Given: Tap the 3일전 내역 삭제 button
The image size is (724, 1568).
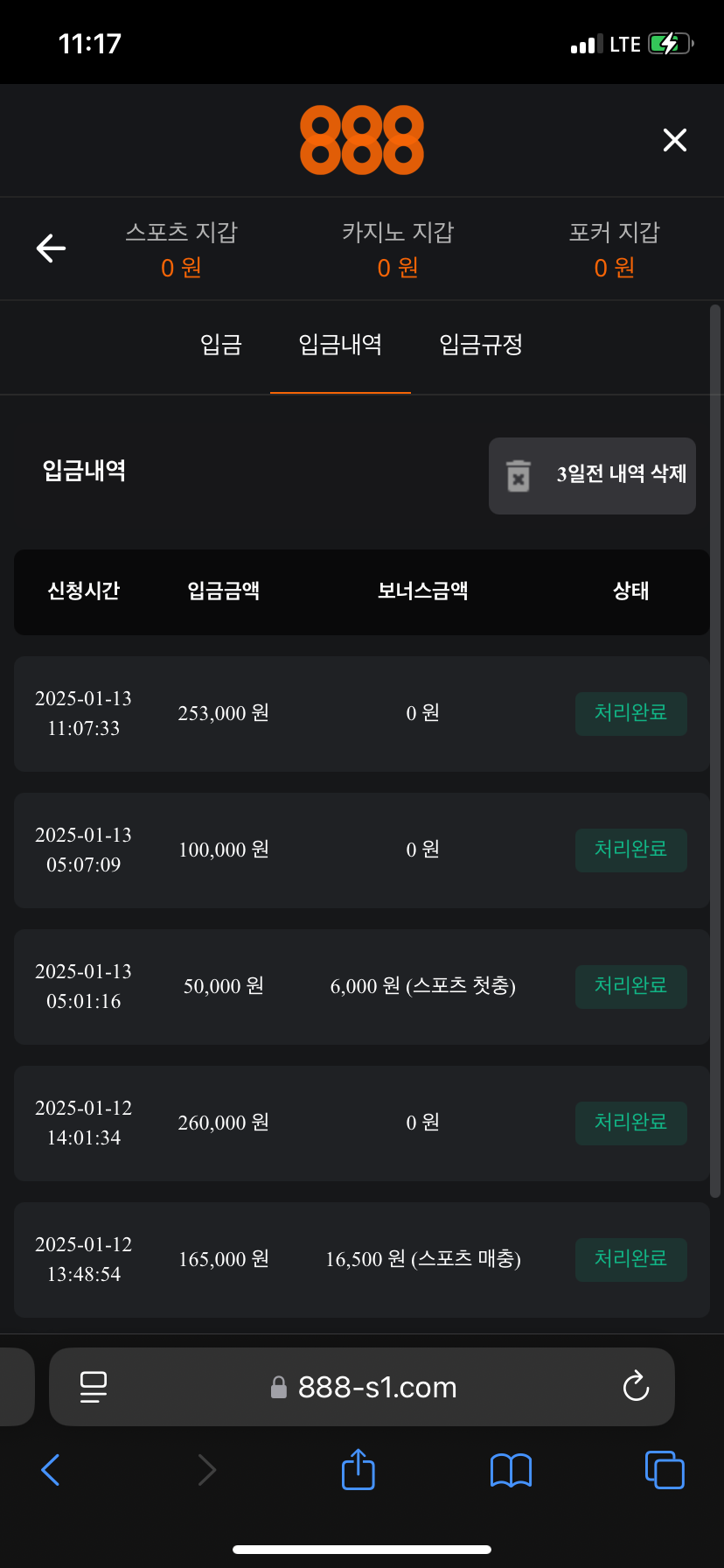Looking at the screenshot, I should pyautogui.click(x=592, y=475).
